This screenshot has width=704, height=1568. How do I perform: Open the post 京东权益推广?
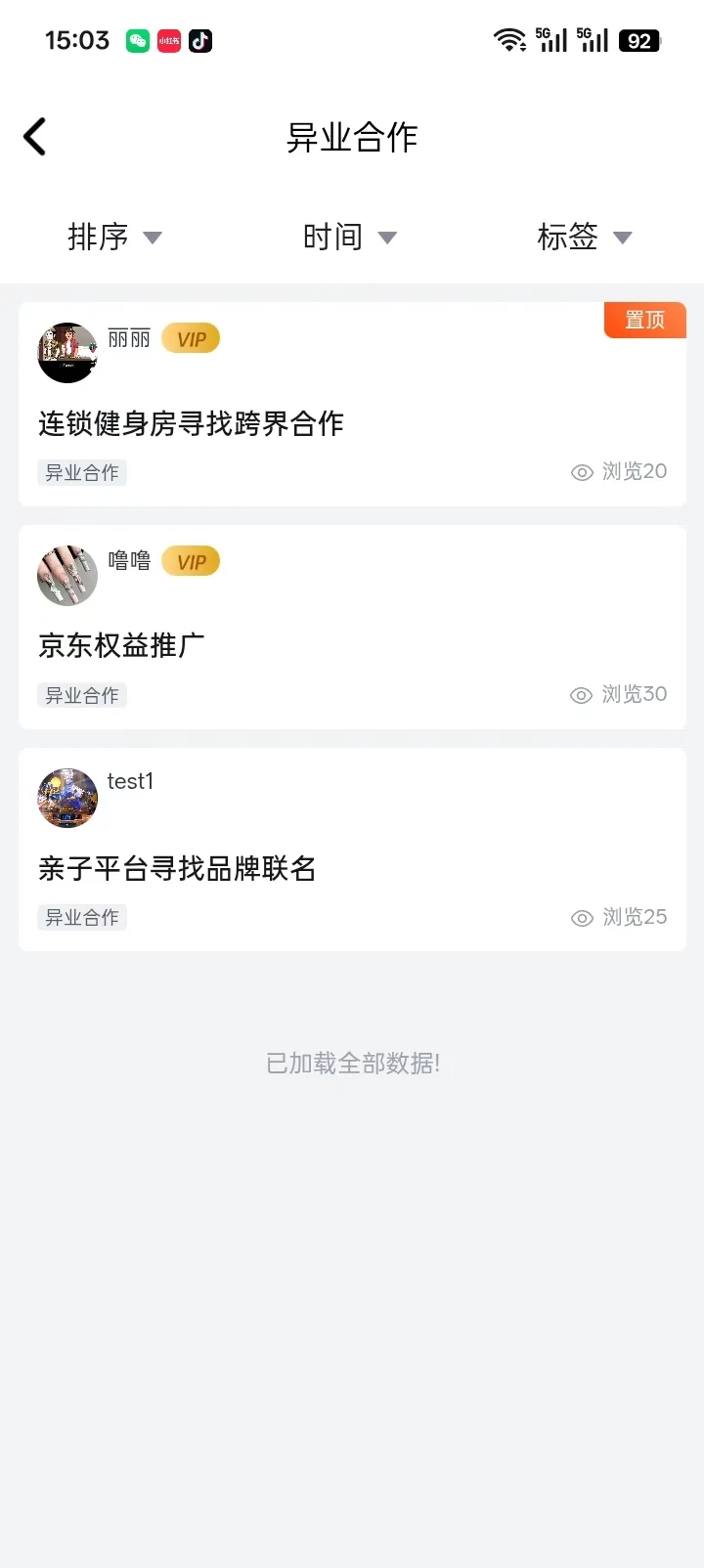click(x=121, y=645)
